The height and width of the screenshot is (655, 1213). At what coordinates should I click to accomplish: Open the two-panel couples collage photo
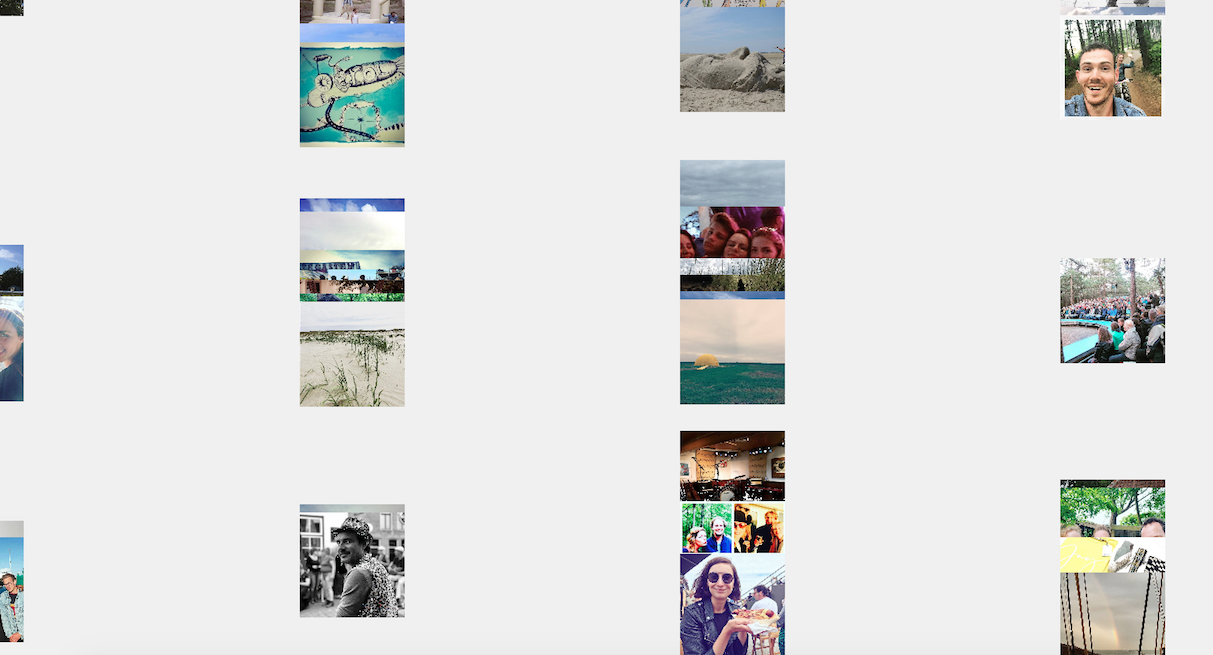[732, 528]
